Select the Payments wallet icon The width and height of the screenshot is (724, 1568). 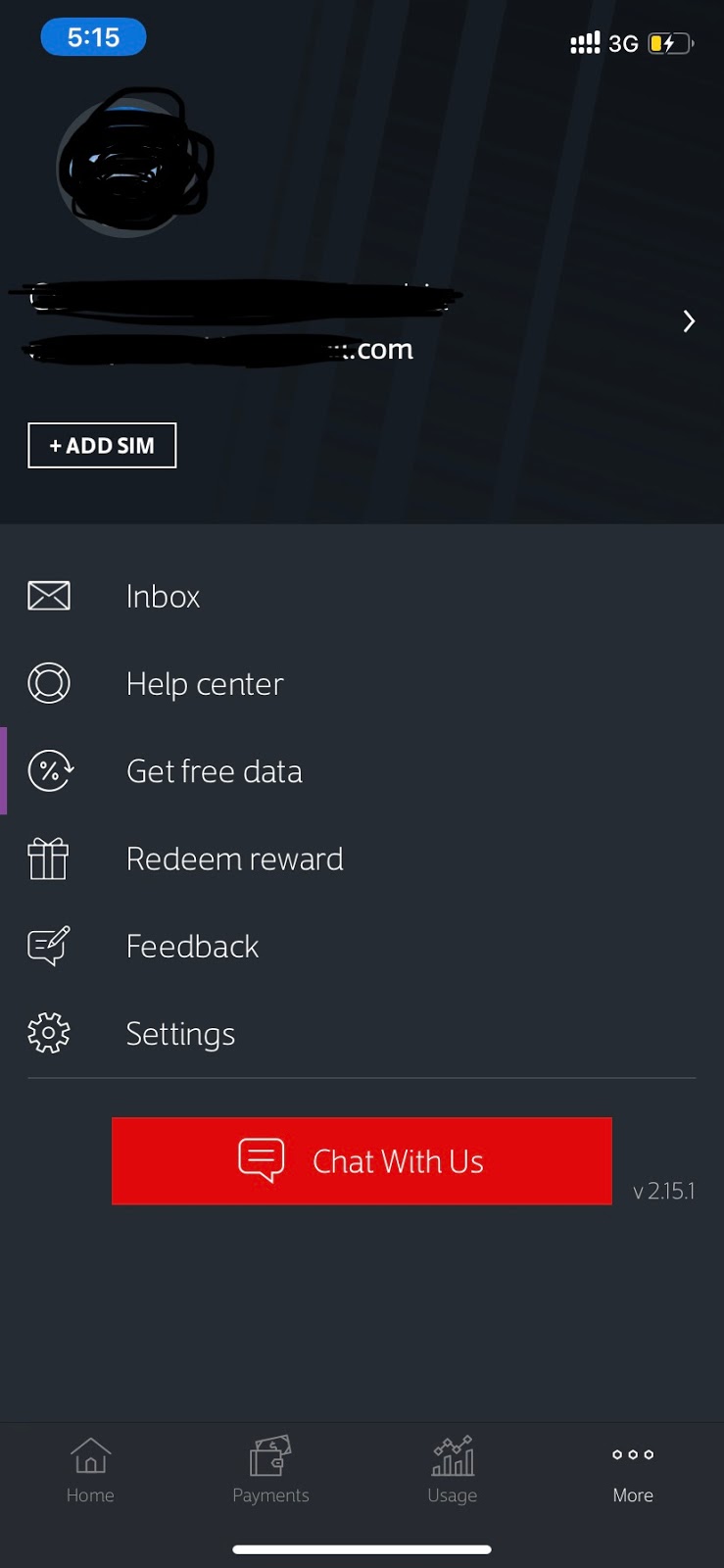[x=270, y=1458]
